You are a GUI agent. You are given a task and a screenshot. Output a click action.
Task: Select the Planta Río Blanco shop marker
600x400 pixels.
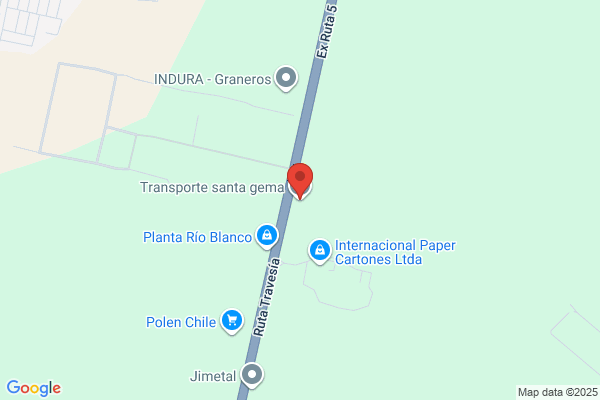point(266,236)
